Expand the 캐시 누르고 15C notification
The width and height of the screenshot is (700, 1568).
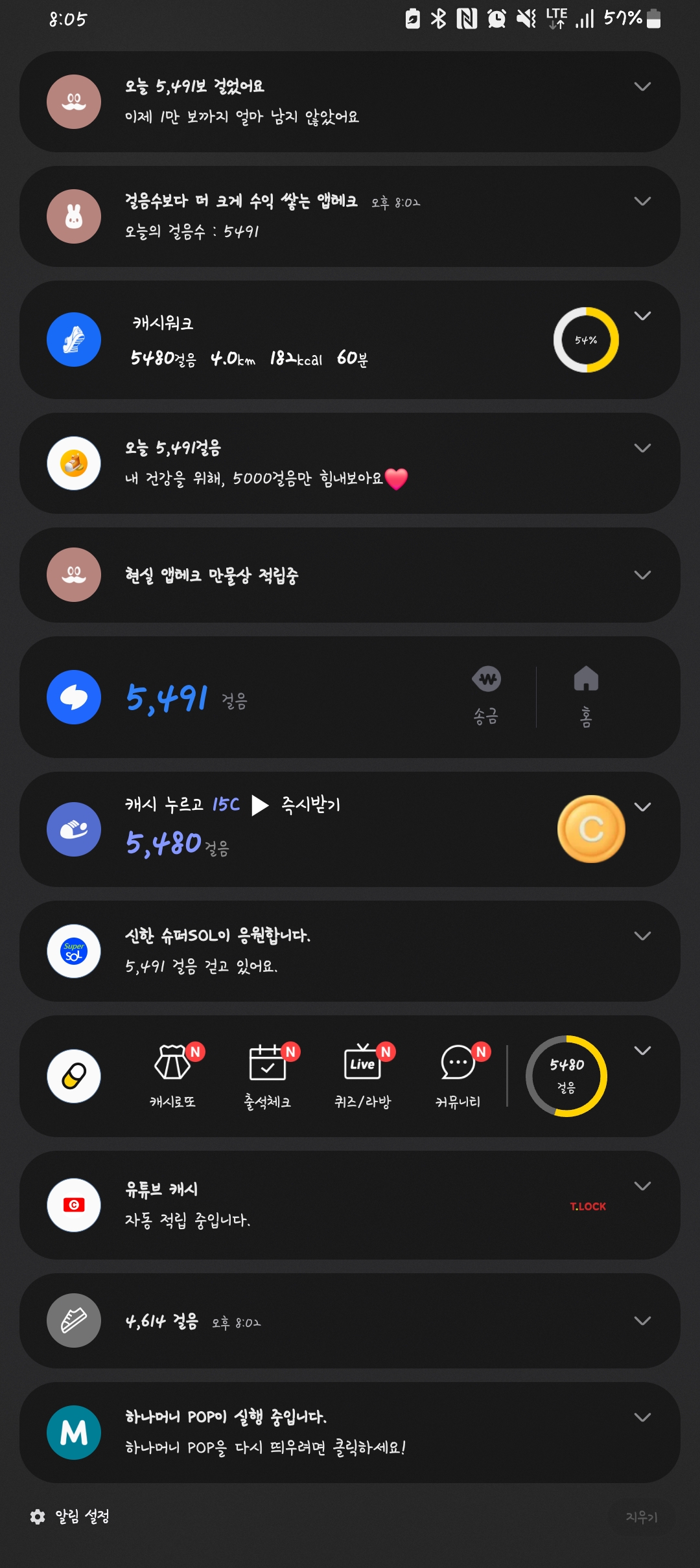point(642,807)
